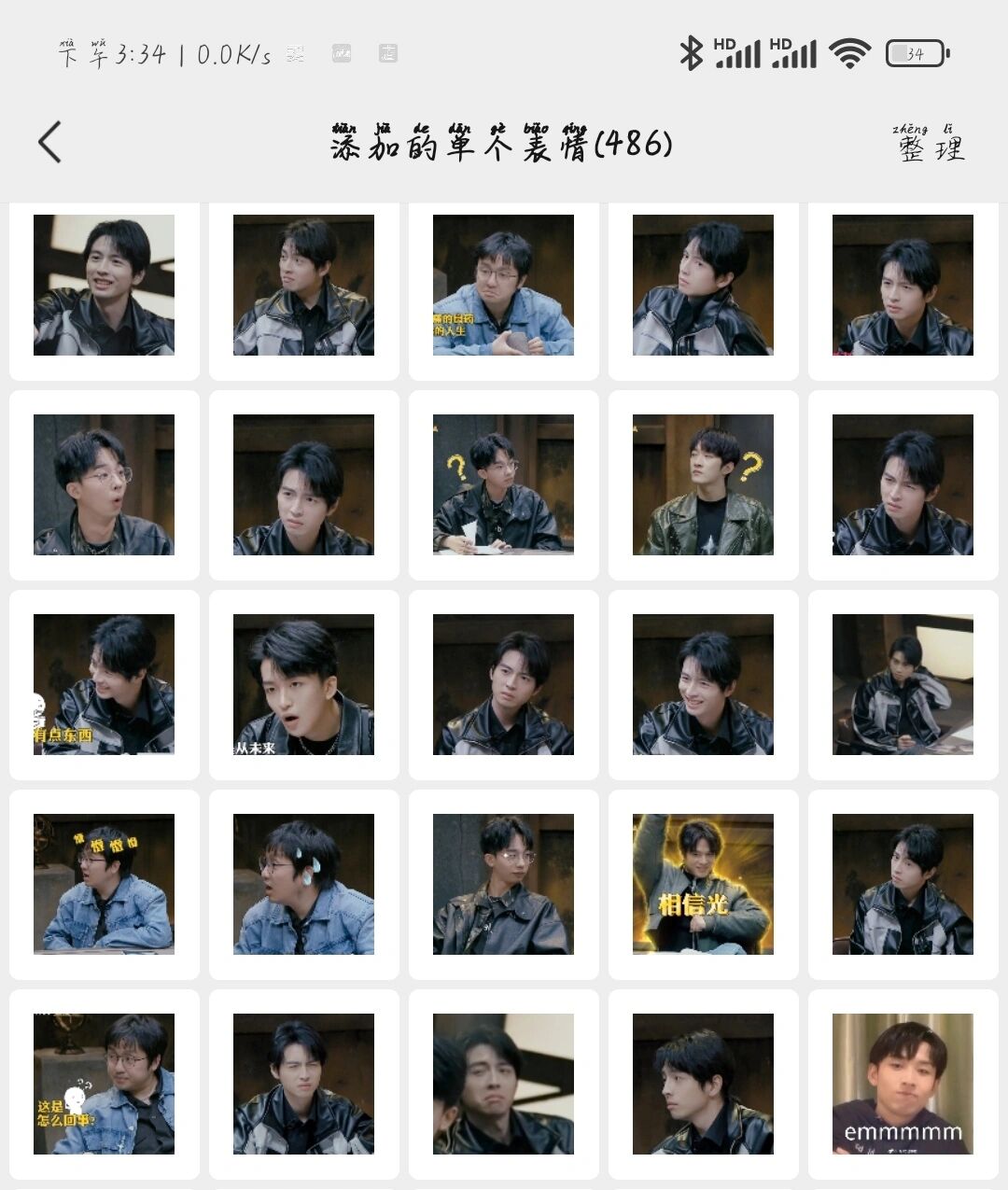Open Bluetooth status icon in status bar
Viewport: 1008px width, 1190px height.
[x=692, y=55]
